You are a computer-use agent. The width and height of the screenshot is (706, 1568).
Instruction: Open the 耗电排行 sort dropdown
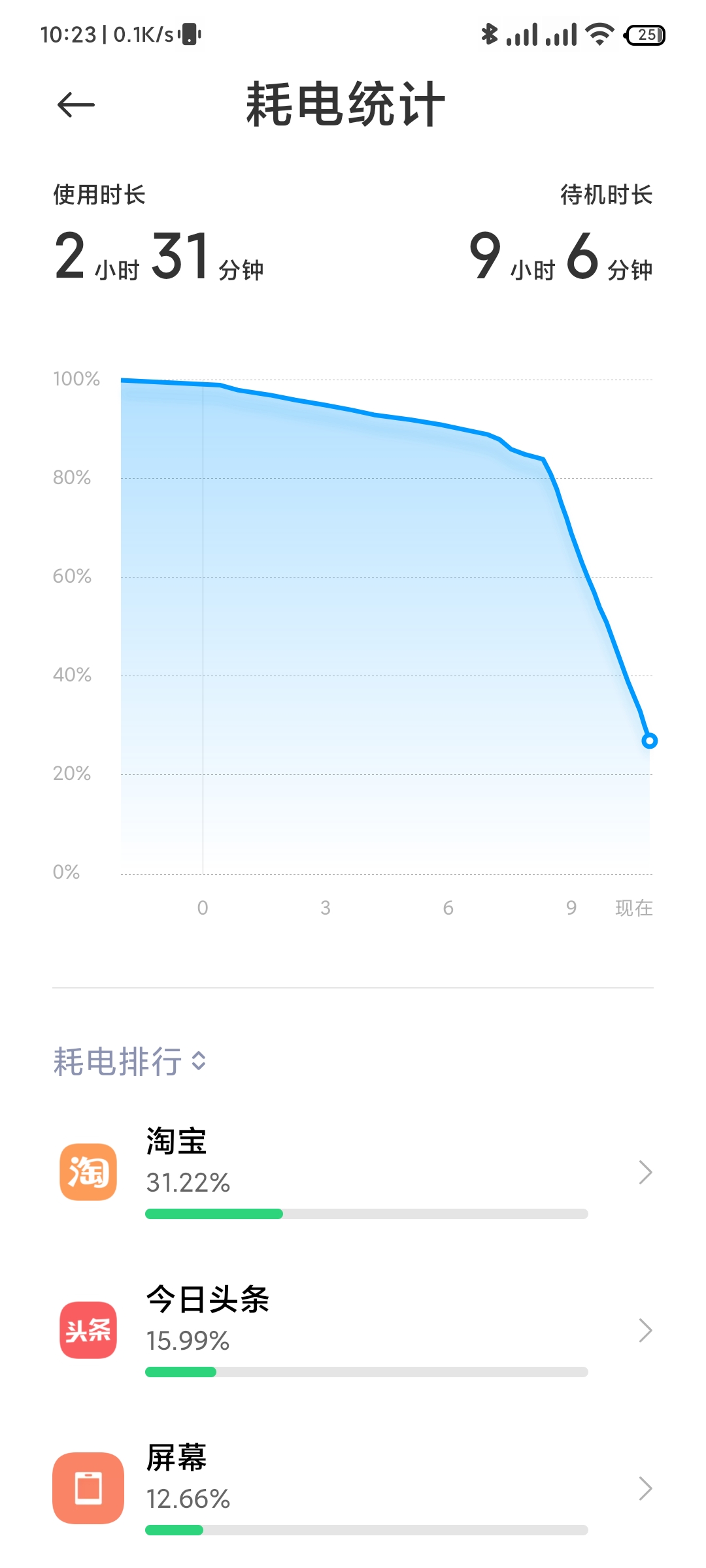(130, 1061)
